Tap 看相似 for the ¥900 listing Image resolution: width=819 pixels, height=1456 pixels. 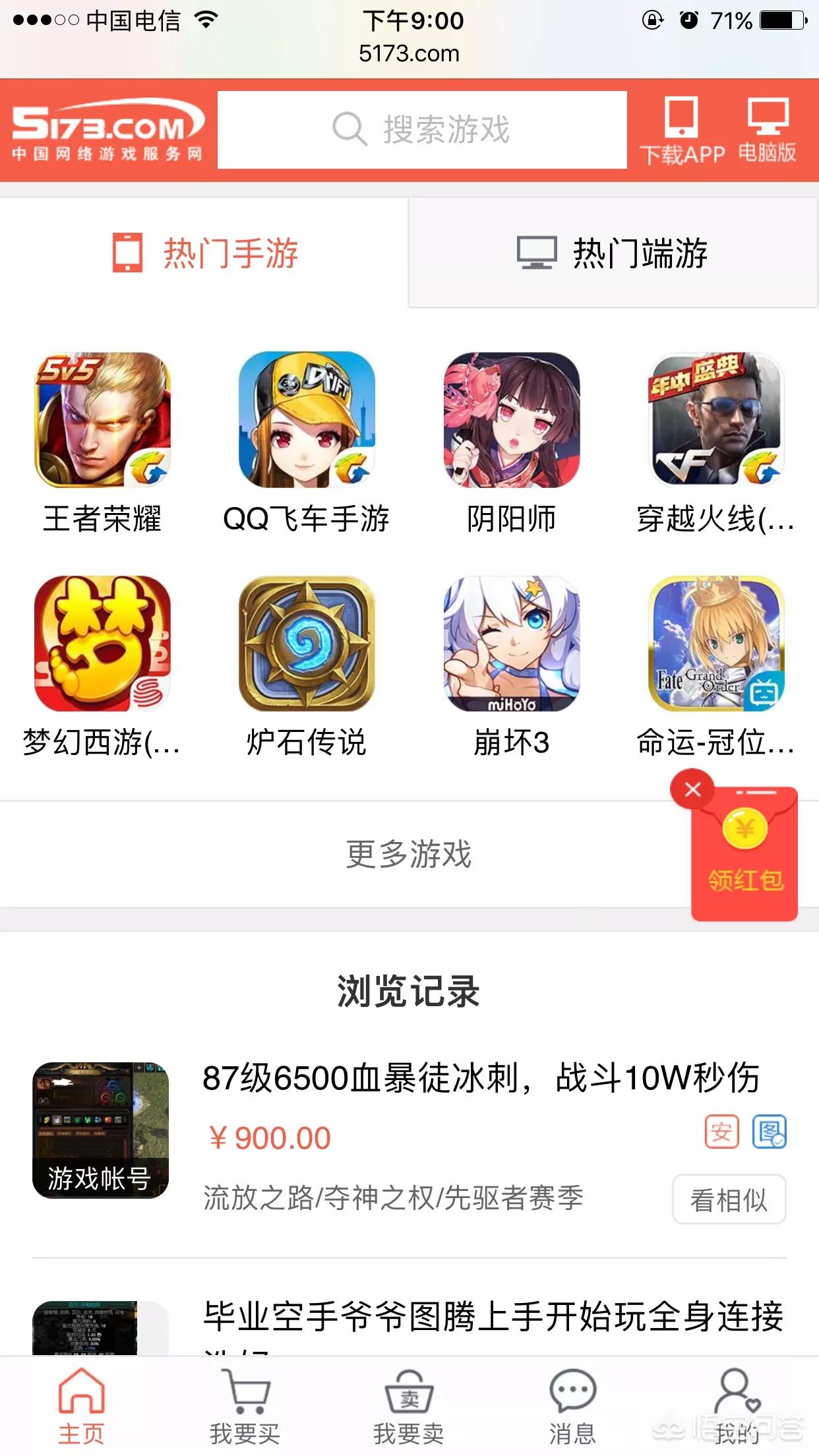click(729, 1199)
